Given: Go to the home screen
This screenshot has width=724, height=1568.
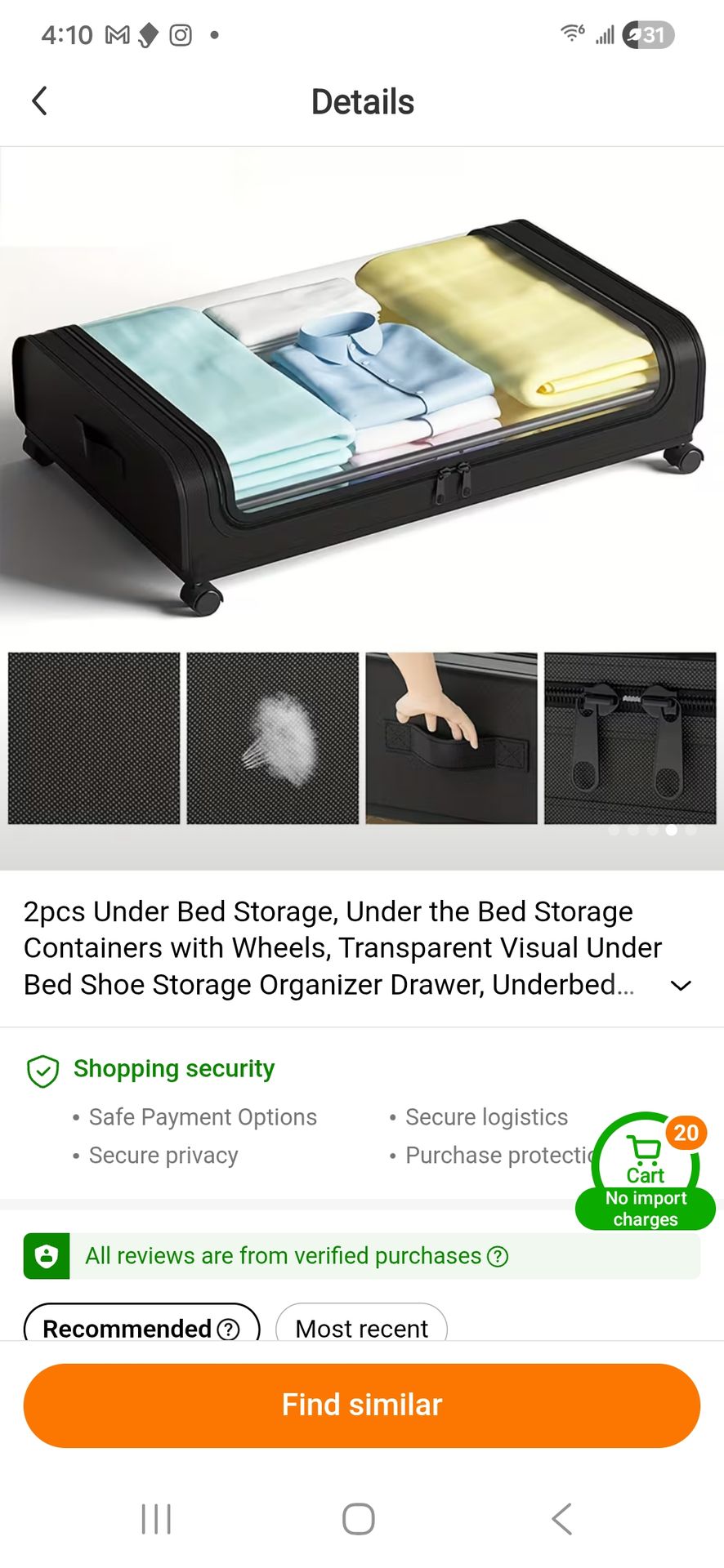Looking at the screenshot, I should pos(359,1519).
